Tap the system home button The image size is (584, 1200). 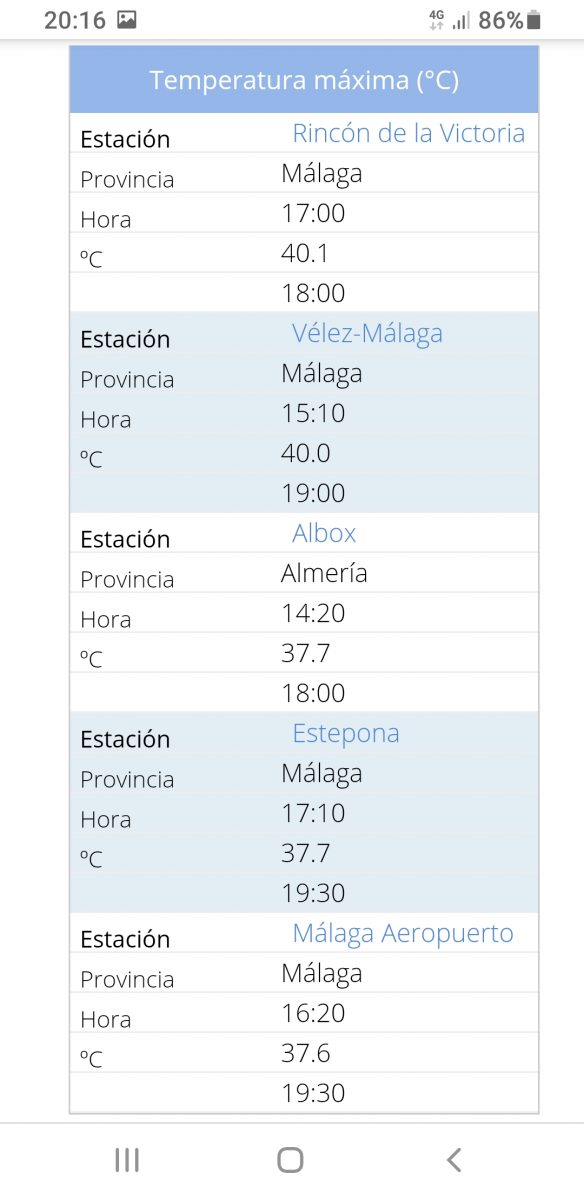click(x=290, y=1160)
